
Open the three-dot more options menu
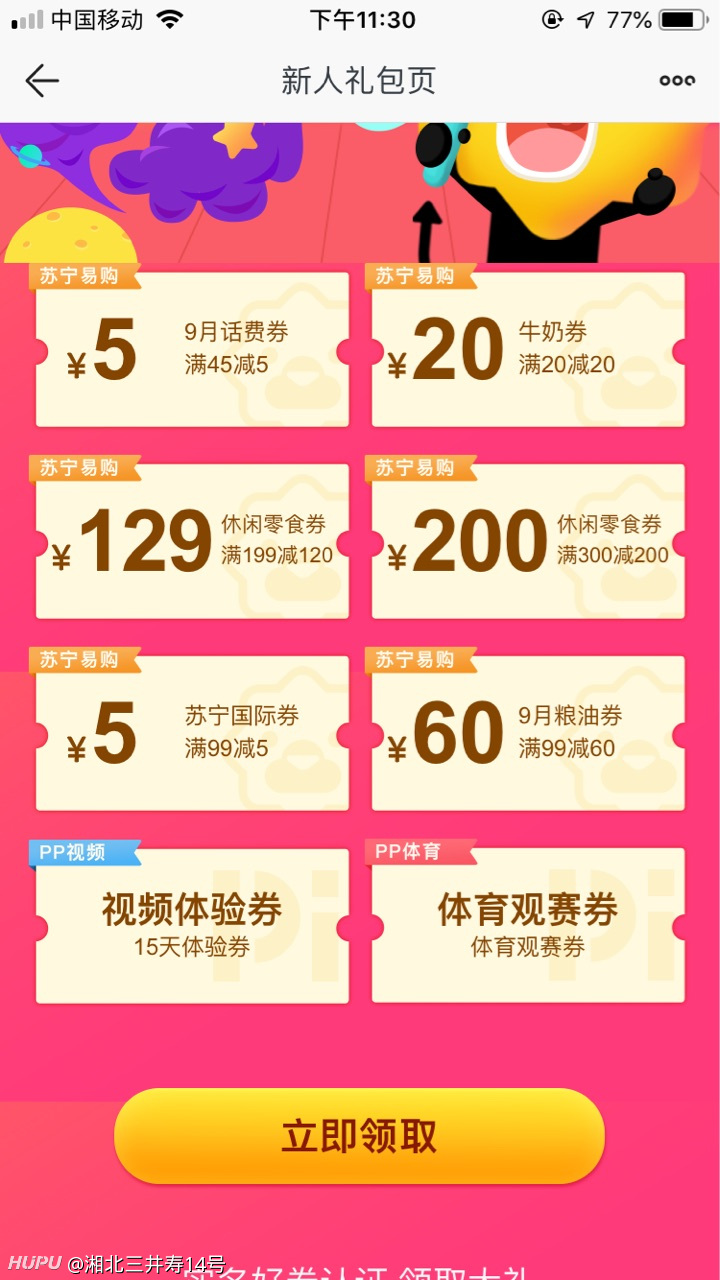coord(677,81)
